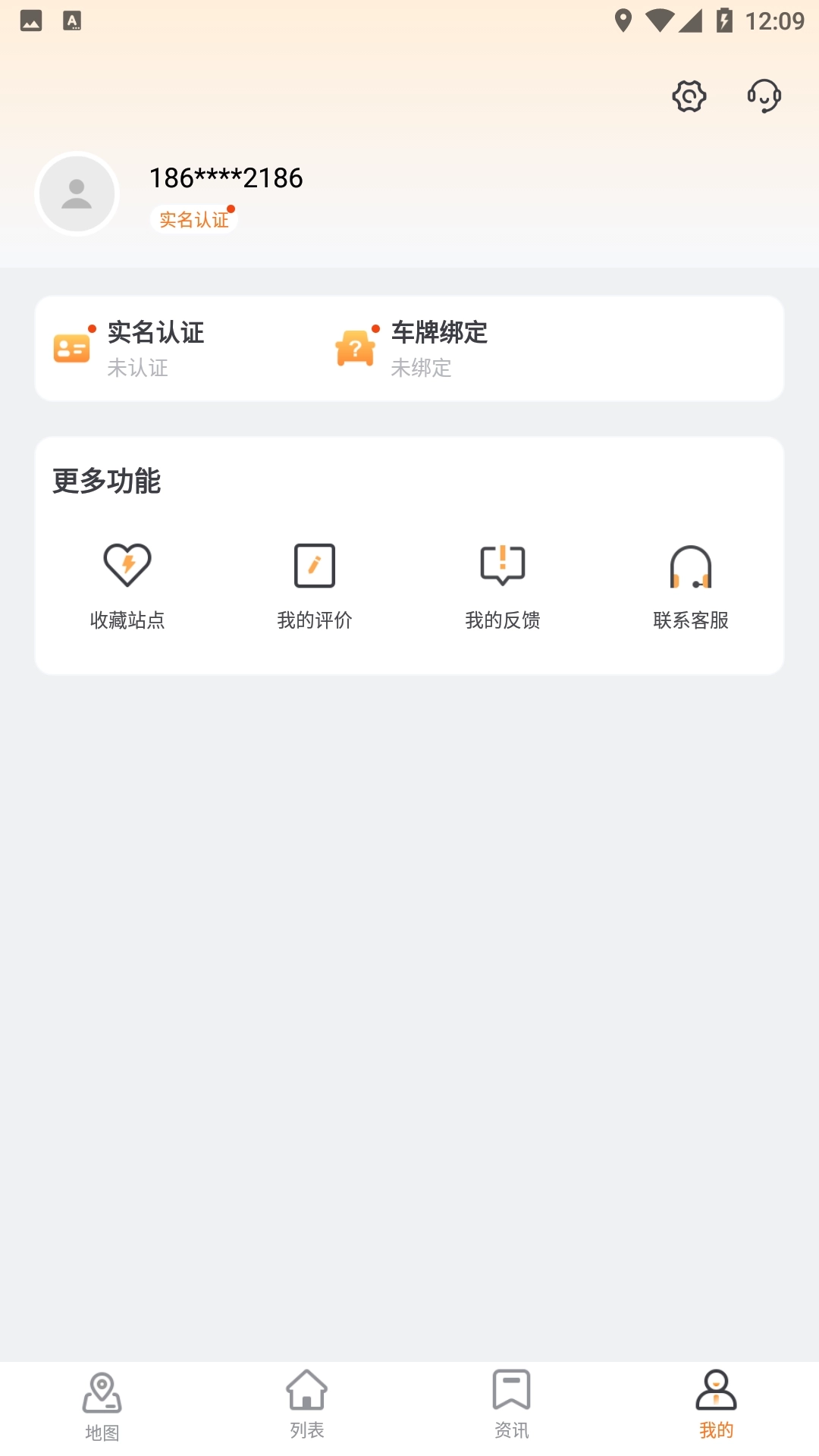Screen dimensions: 819x1456
Task: Tap the 实名认证 badge under phone number
Action: [x=193, y=218]
